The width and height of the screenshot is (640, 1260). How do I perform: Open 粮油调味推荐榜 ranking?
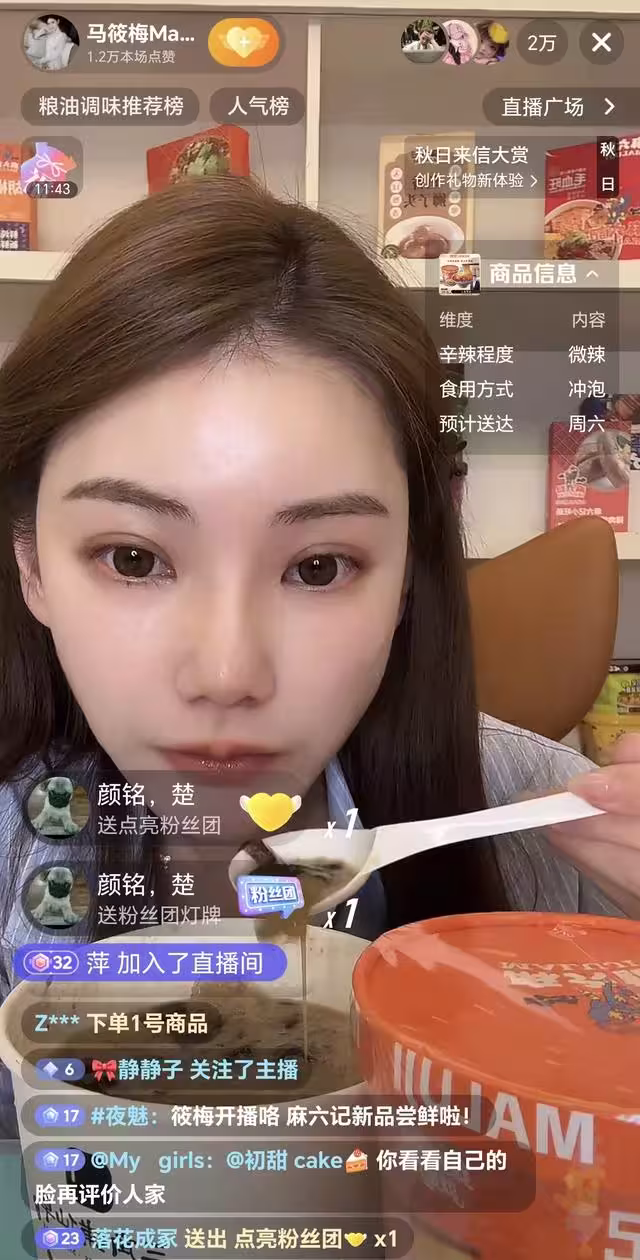point(109,106)
